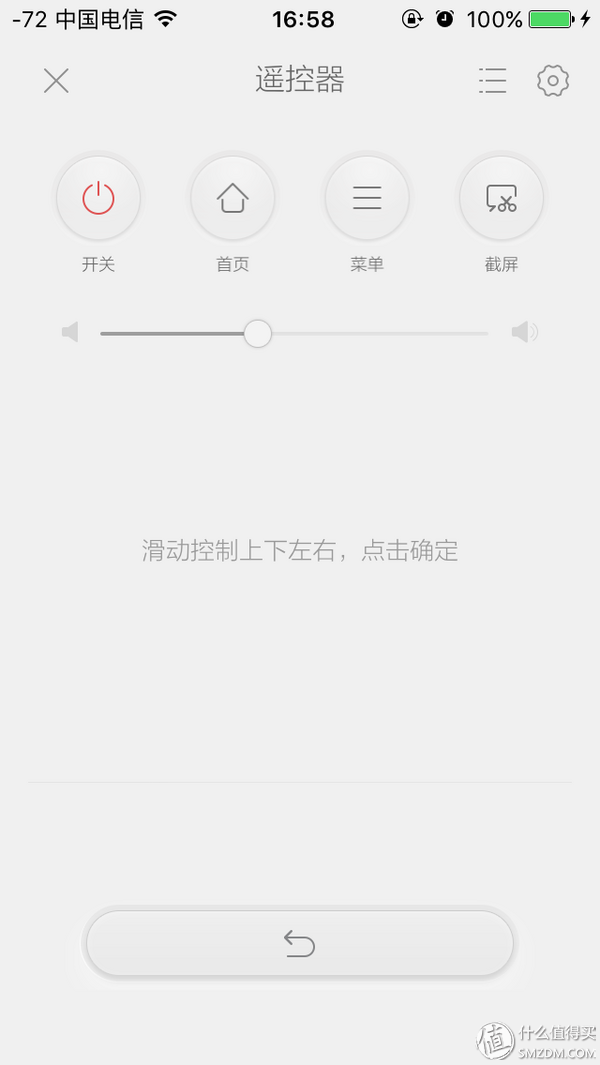The height and width of the screenshot is (1065, 600).
Task: Open the 菜单 menu button
Action: [367, 198]
